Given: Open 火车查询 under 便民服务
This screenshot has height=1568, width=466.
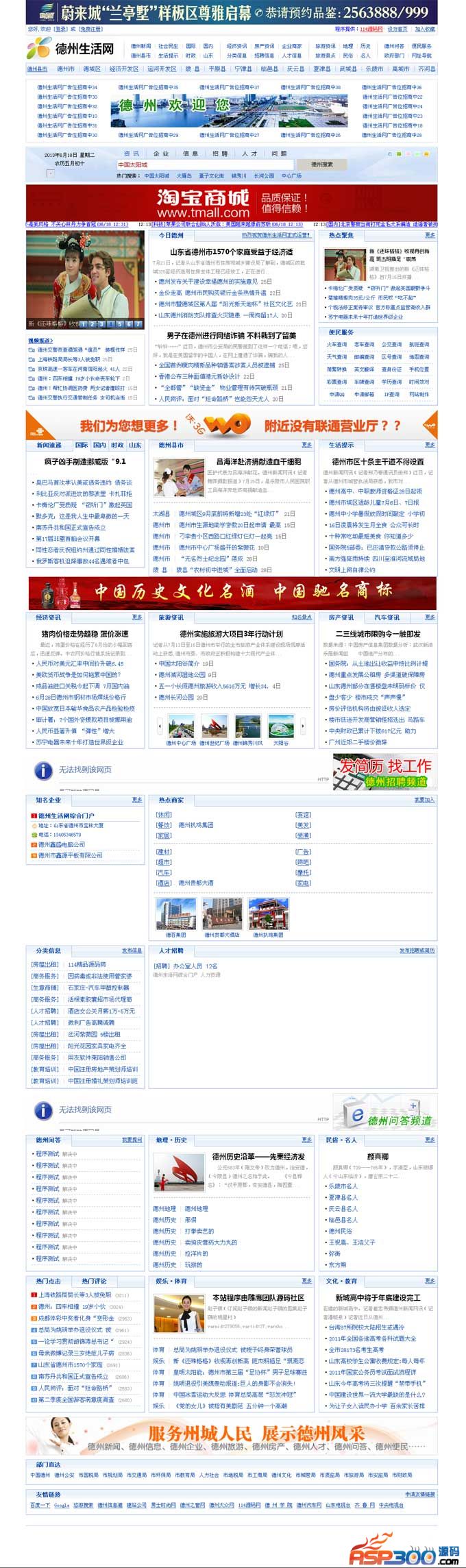Looking at the screenshot, I should pos(336,345).
